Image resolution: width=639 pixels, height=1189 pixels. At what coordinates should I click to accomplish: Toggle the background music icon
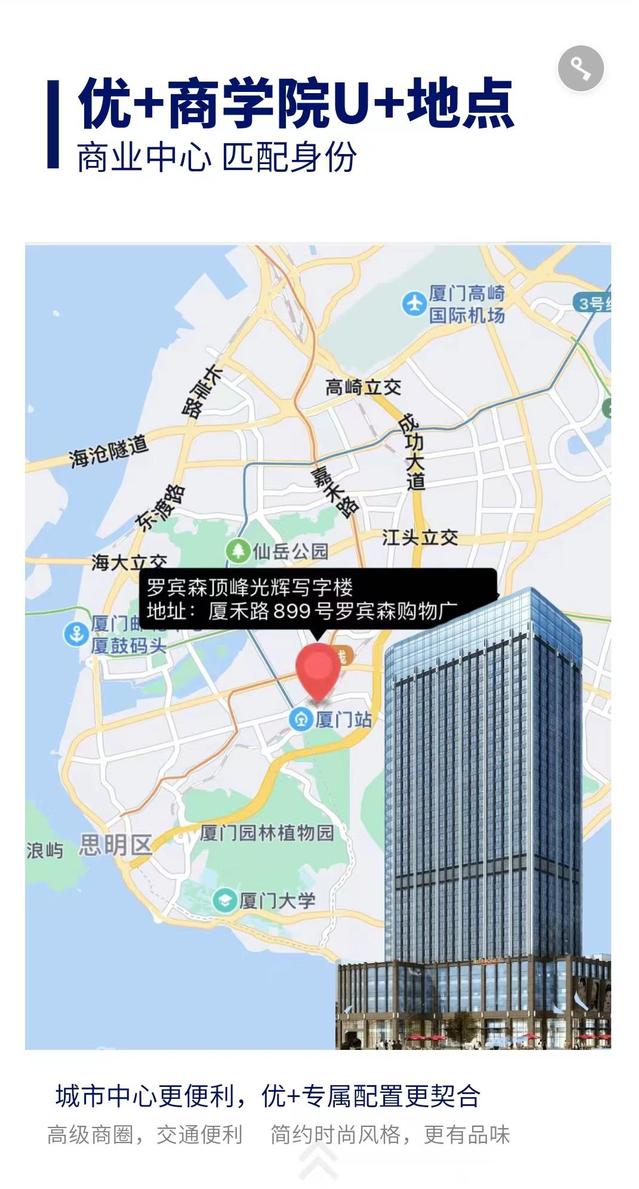coord(581,69)
